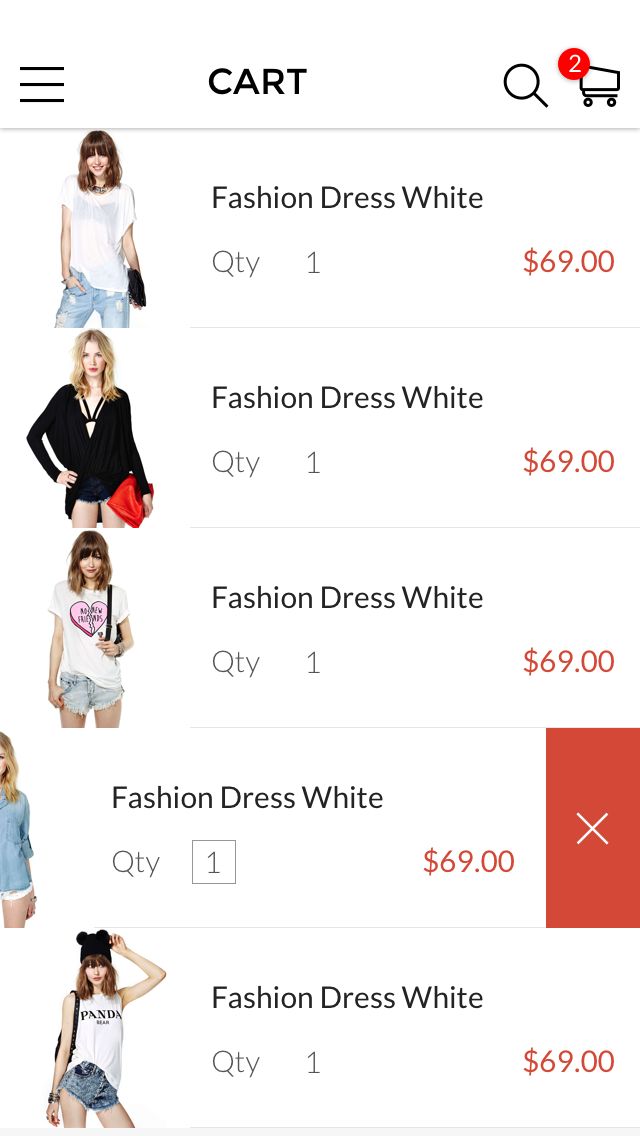This screenshot has height=1136, width=640.
Task: Open item with white blouse model
Action: tap(95, 228)
